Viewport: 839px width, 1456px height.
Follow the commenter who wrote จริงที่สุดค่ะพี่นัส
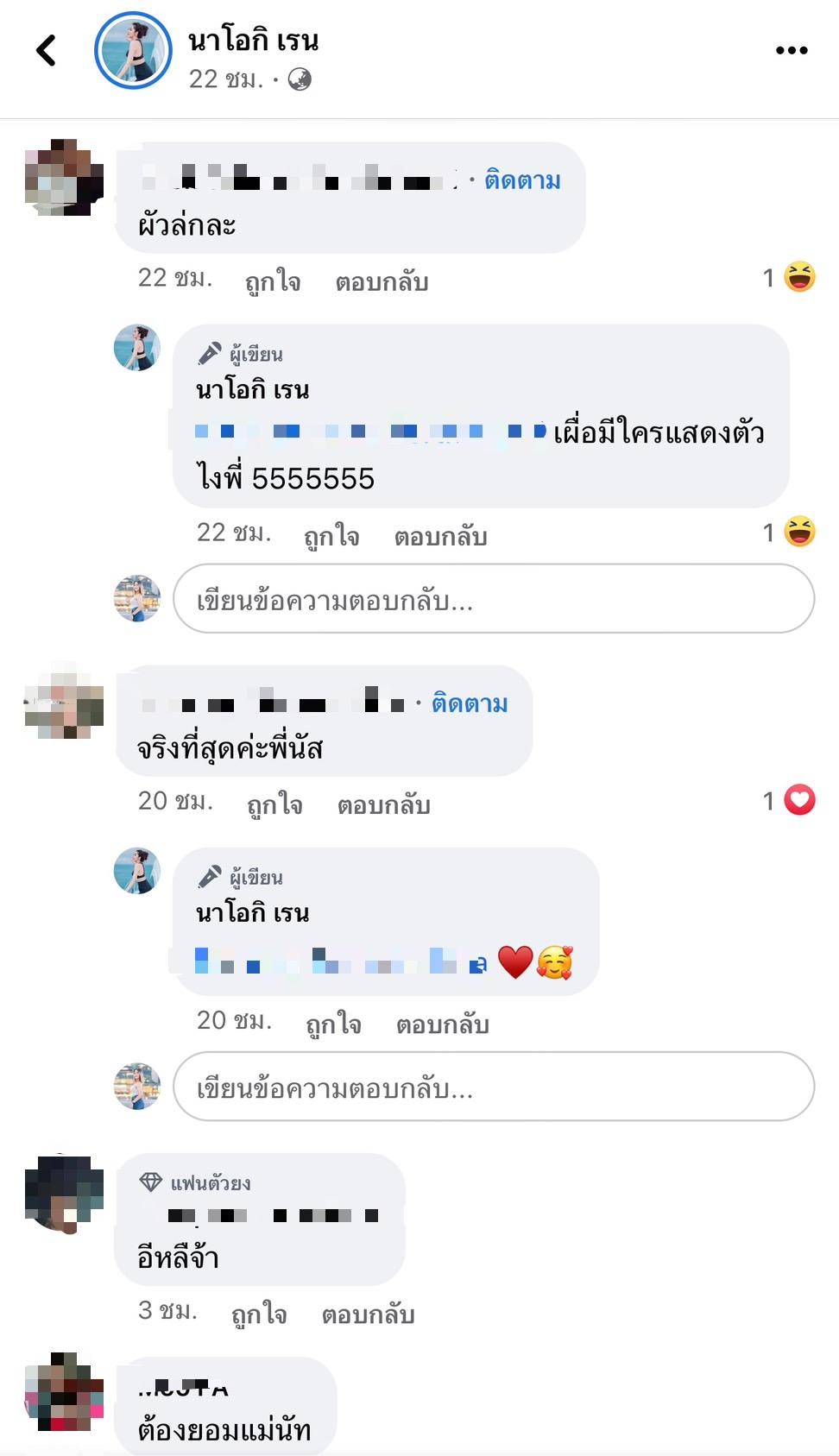pyautogui.click(x=470, y=703)
